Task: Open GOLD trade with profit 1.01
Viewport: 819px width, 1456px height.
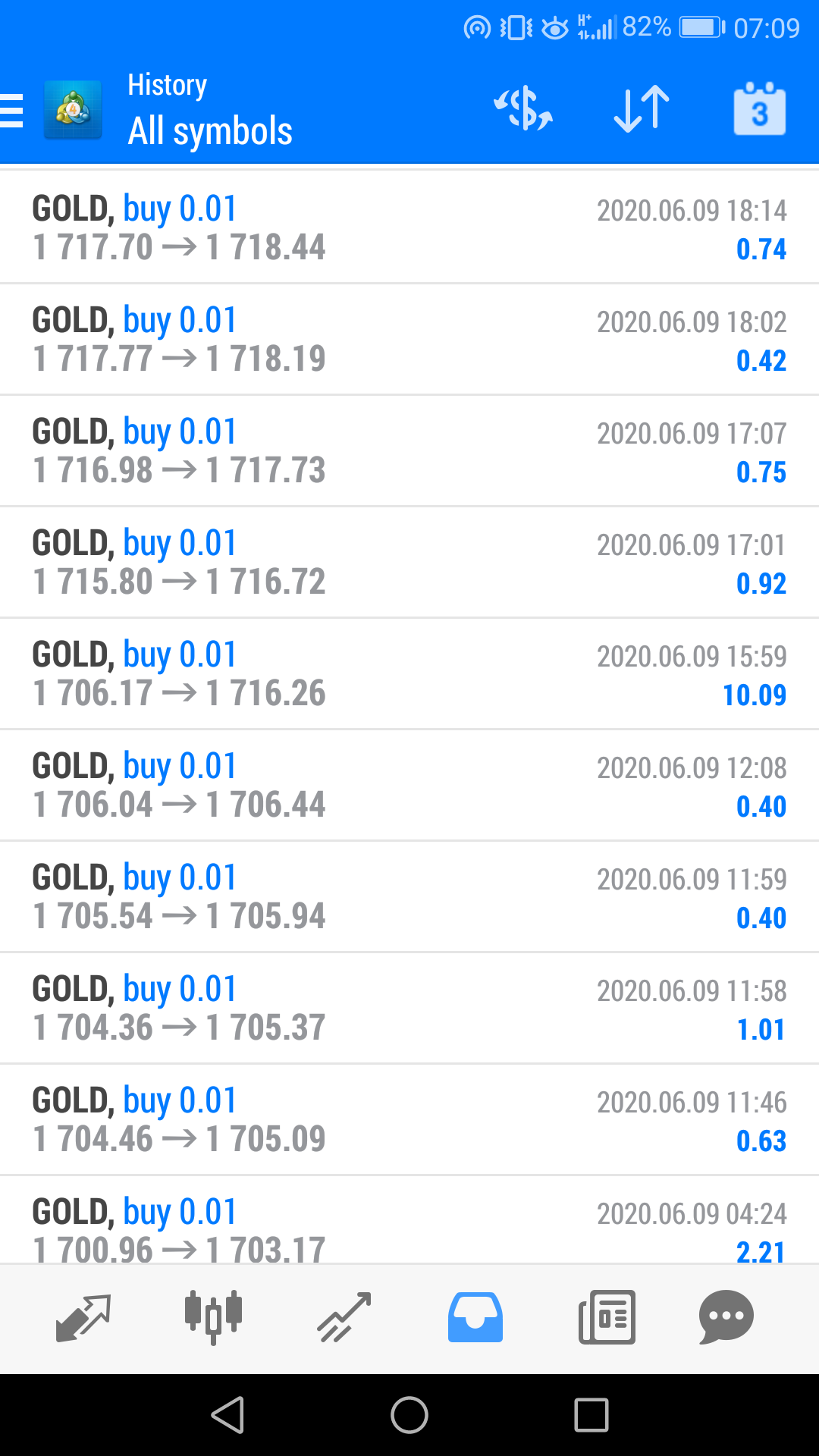Action: [409, 1008]
